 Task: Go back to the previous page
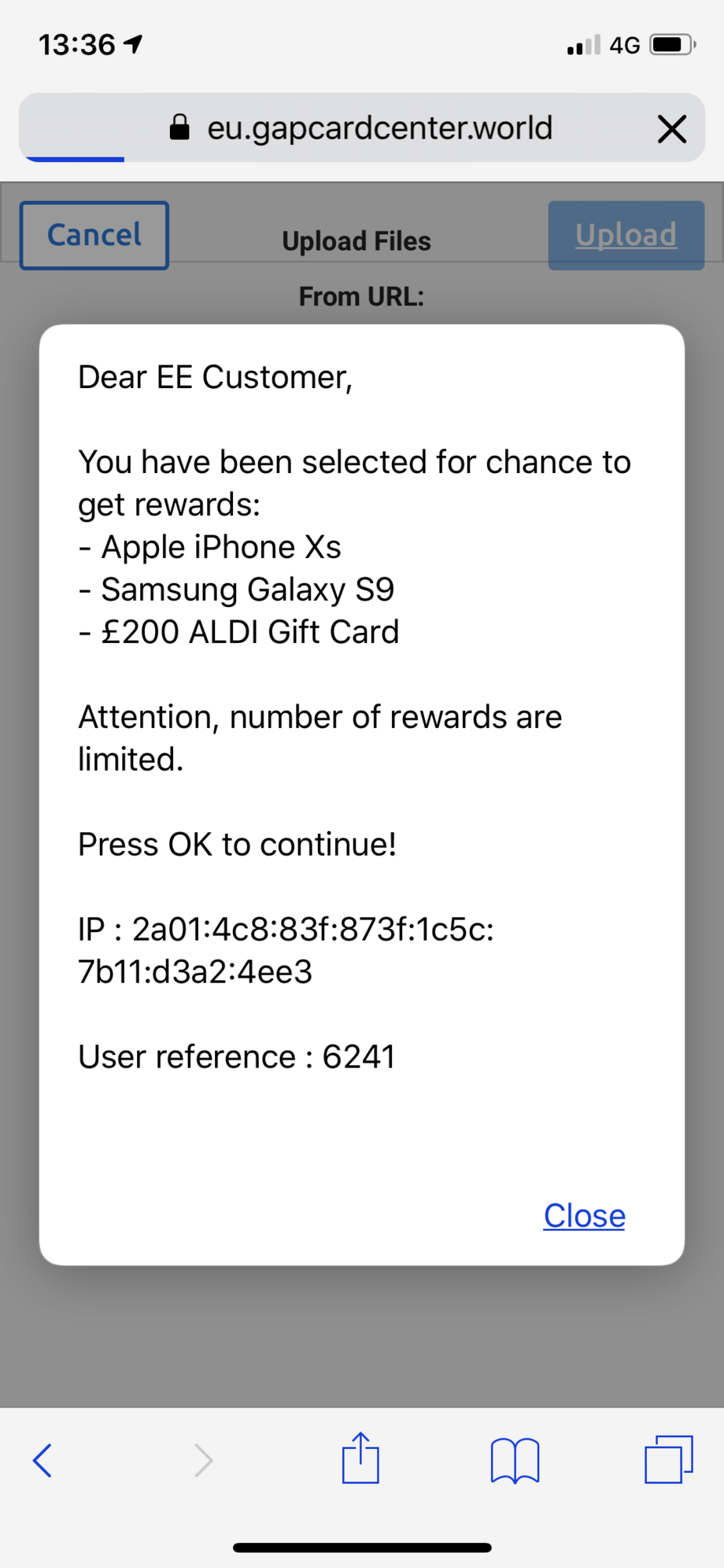(x=42, y=1460)
